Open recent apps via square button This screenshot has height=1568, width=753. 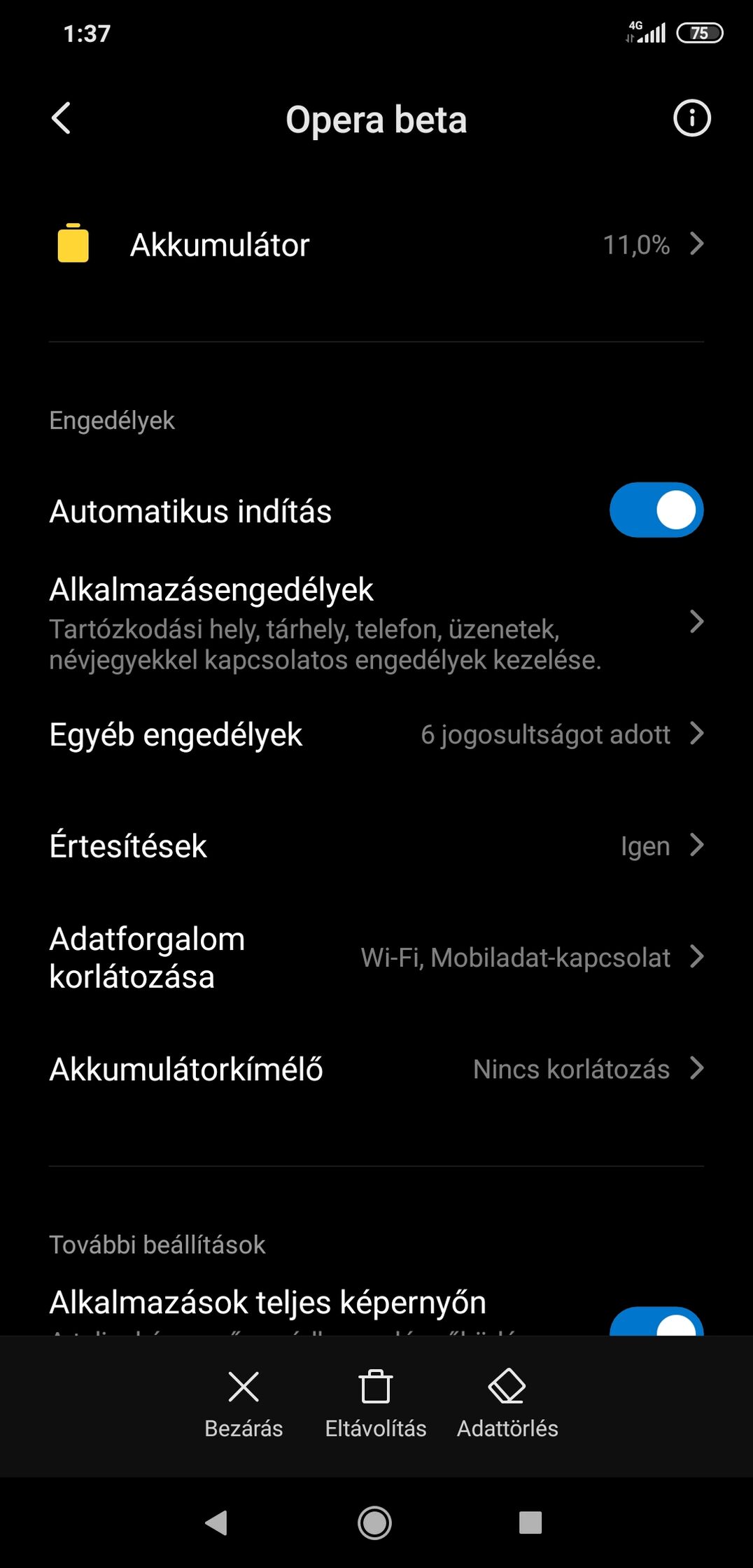coord(530,1522)
